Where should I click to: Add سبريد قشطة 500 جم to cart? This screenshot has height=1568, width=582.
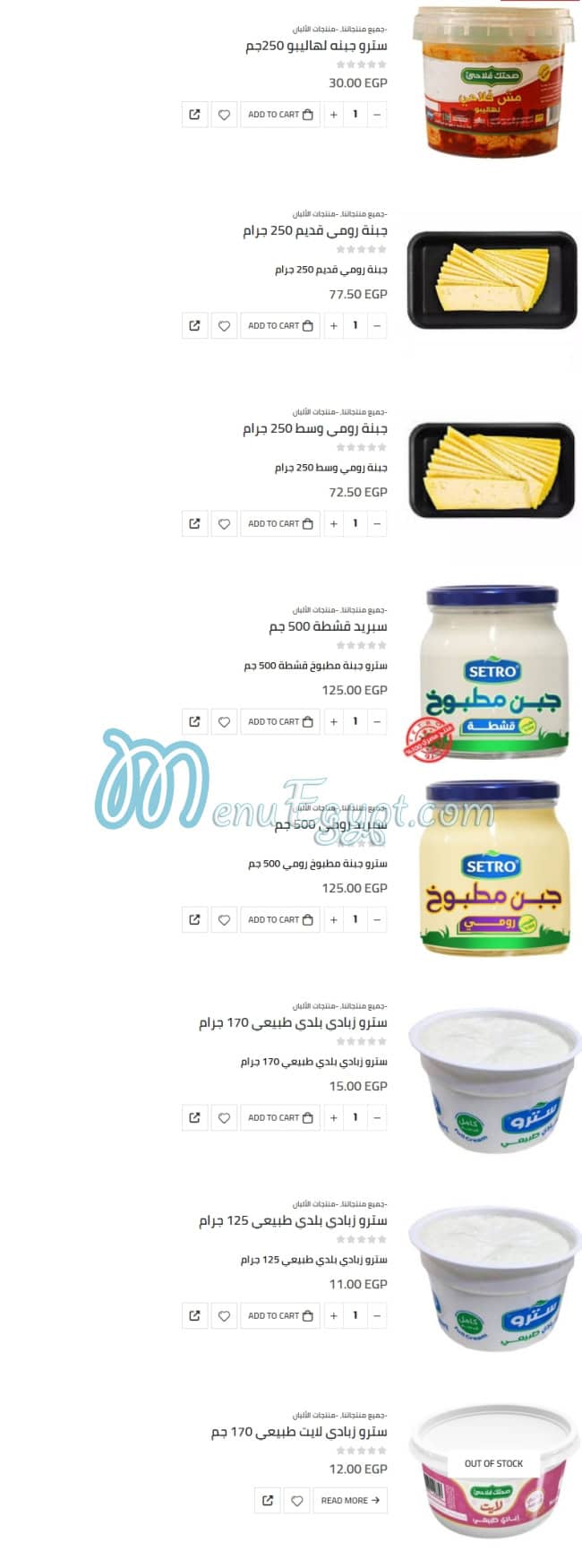[280, 722]
